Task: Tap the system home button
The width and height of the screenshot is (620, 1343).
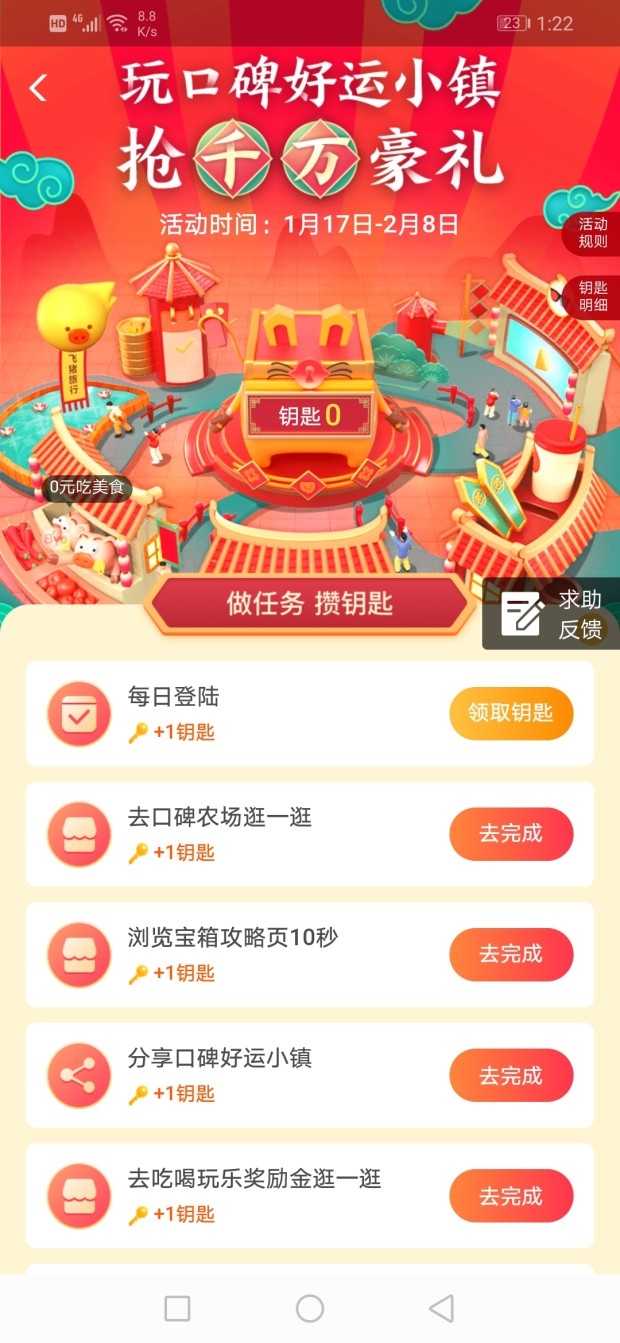Action: (x=310, y=1308)
